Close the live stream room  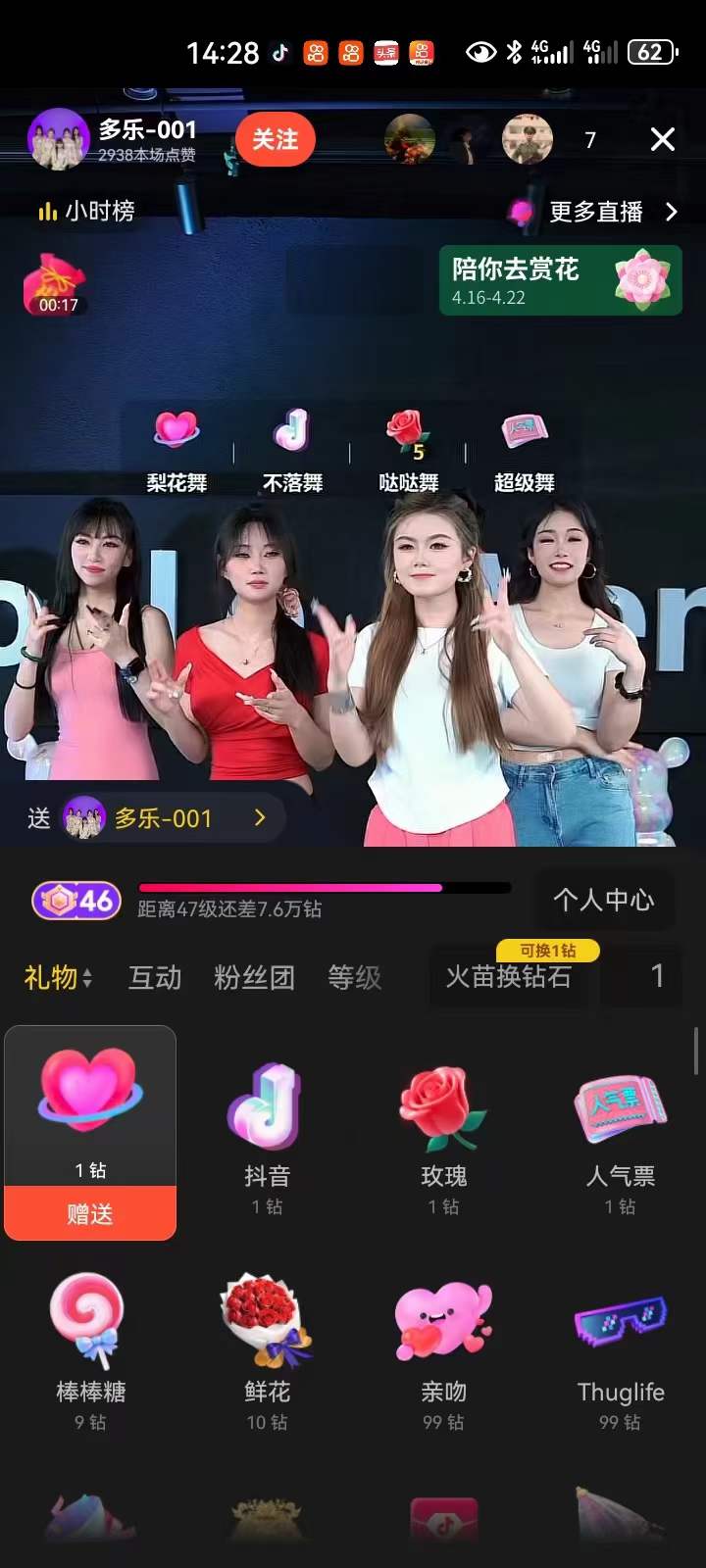coord(663,140)
